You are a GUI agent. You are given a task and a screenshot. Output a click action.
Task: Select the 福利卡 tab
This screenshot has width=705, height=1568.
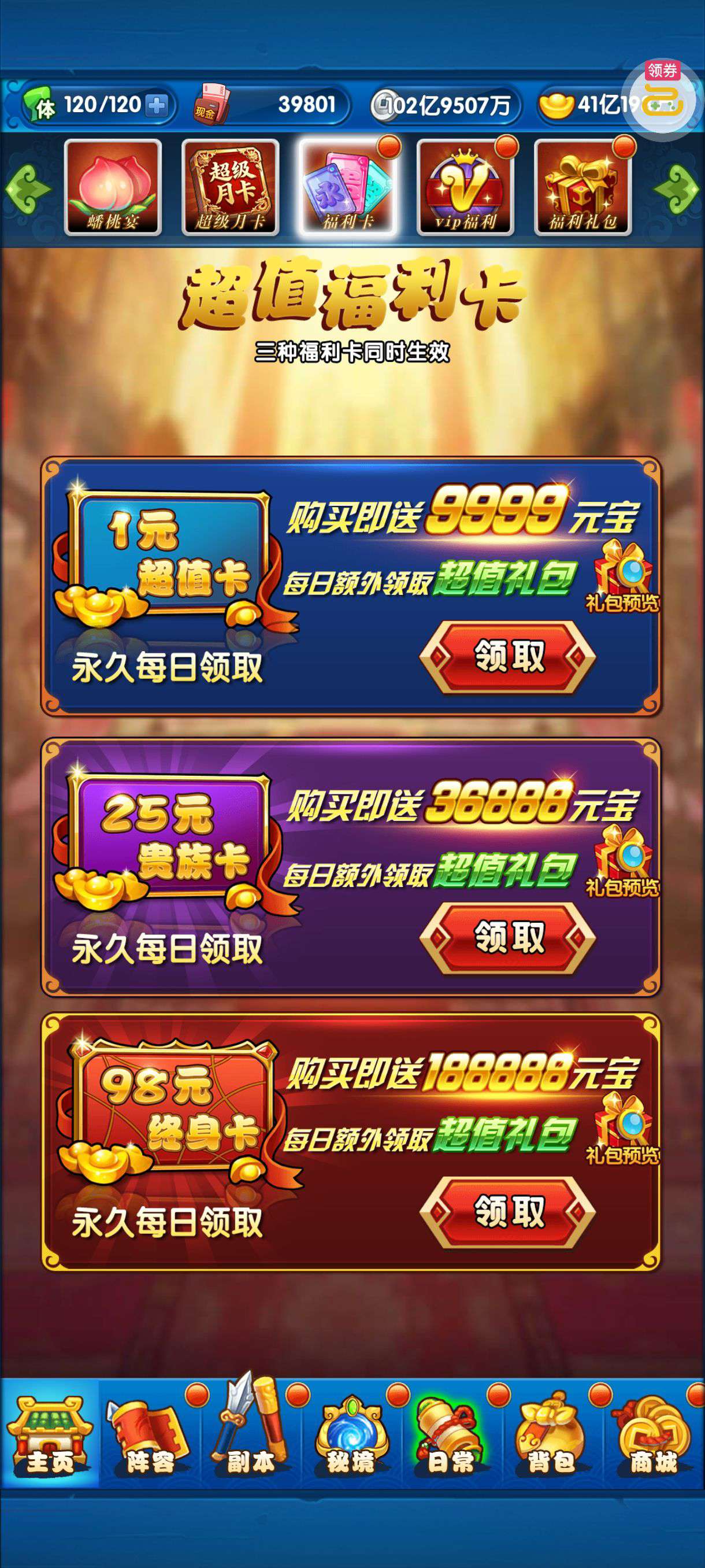pyautogui.click(x=348, y=187)
